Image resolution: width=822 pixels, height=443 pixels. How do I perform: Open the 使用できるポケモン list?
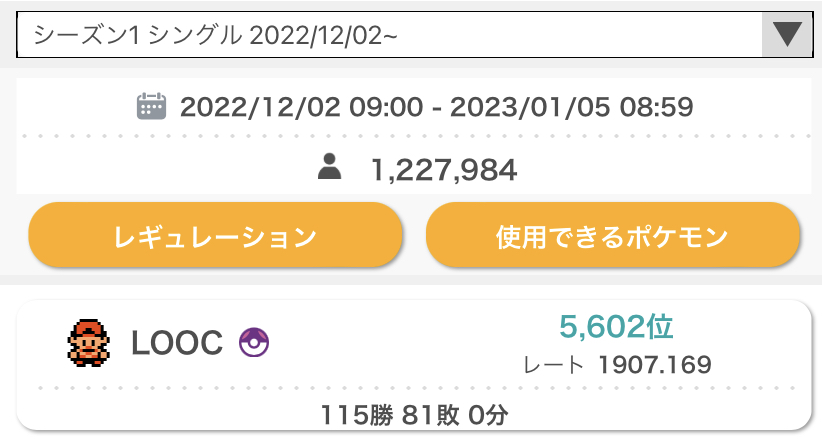click(612, 237)
